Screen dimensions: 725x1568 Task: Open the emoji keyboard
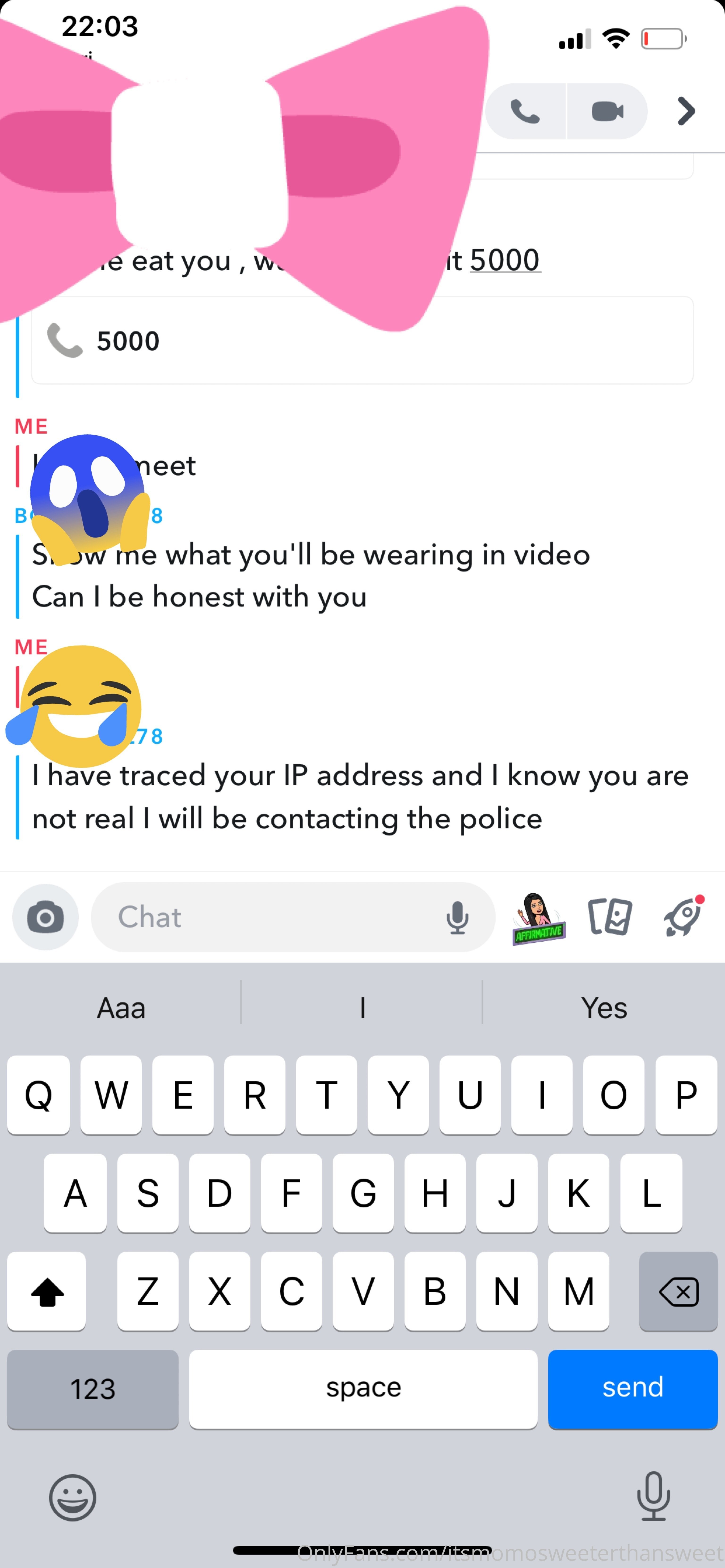click(72, 1497)
